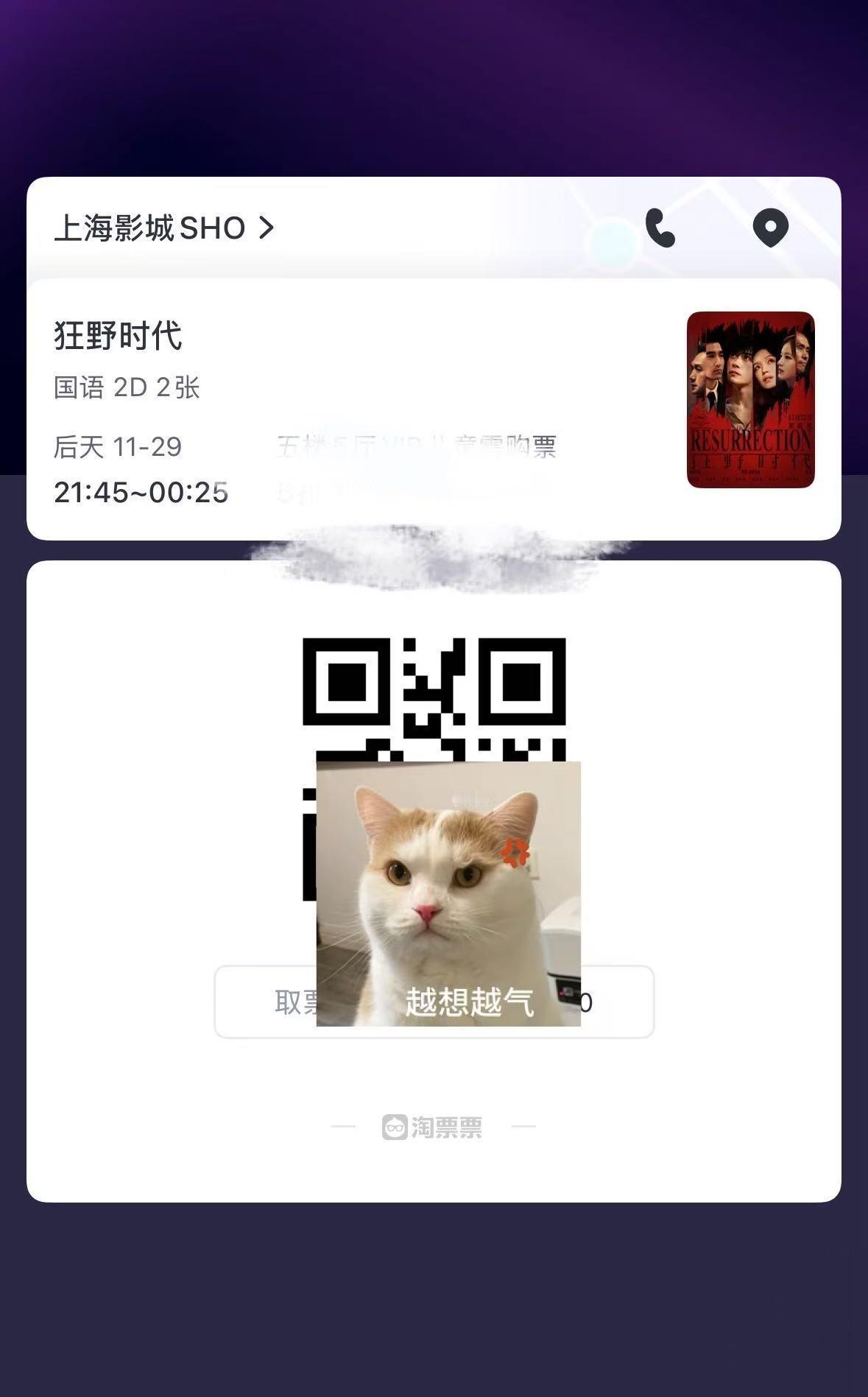Tap the showtime 21:45~00:25

coord(140,493)
